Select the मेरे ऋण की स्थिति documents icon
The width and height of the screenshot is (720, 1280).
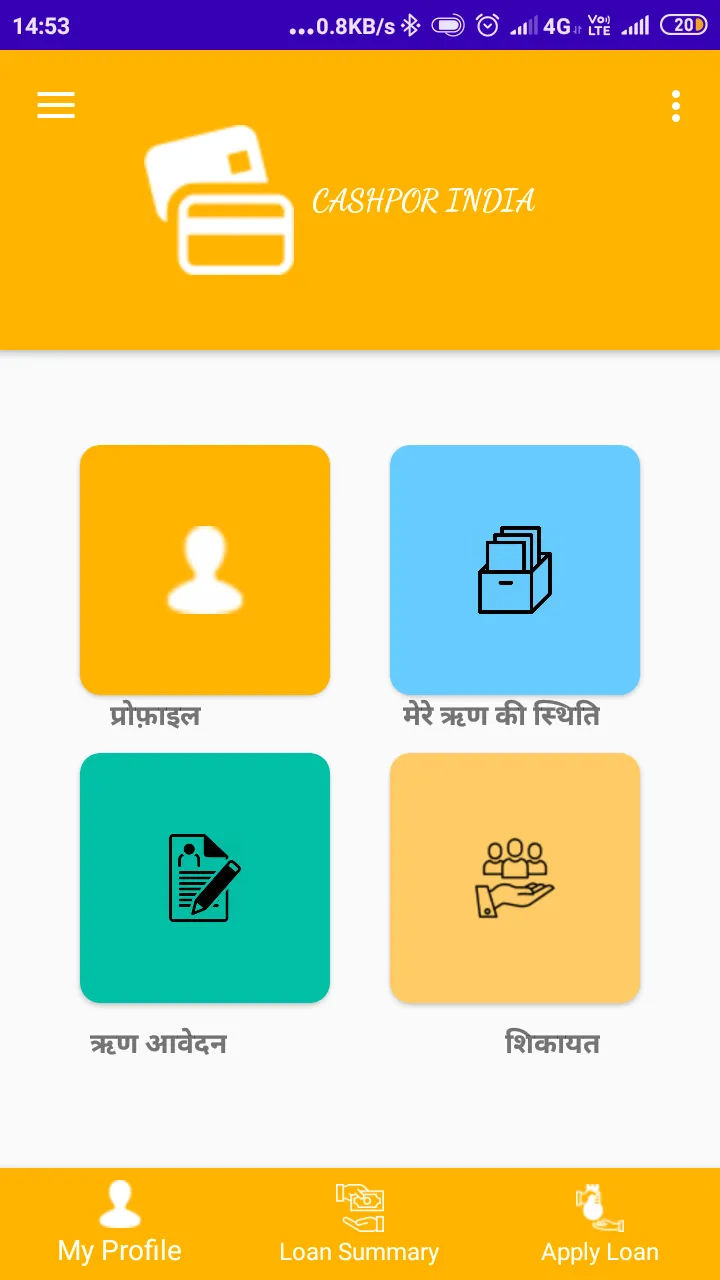point(514,569)
